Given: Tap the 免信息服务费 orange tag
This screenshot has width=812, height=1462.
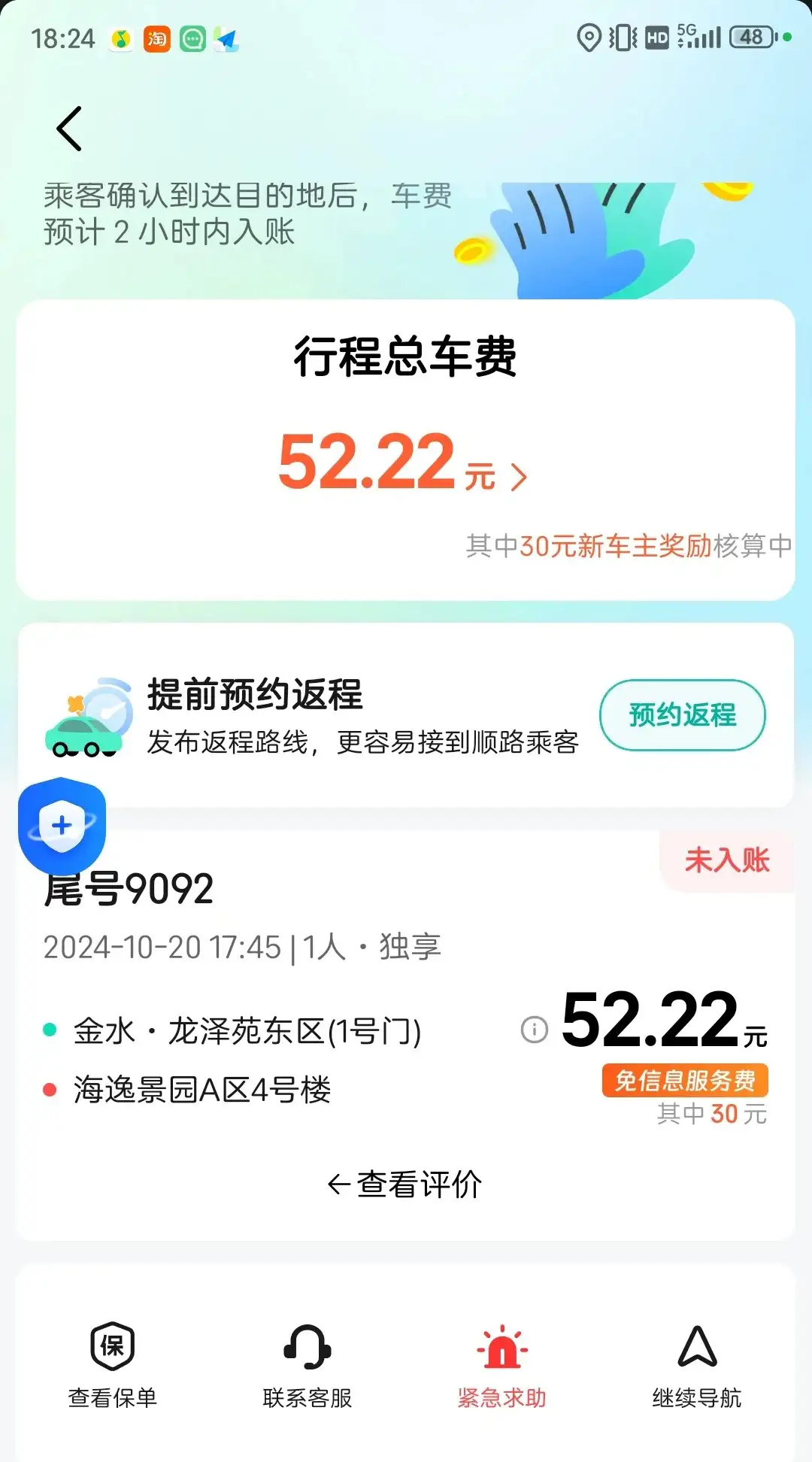Looking at the screenshot, I should tap(685, 1079).
